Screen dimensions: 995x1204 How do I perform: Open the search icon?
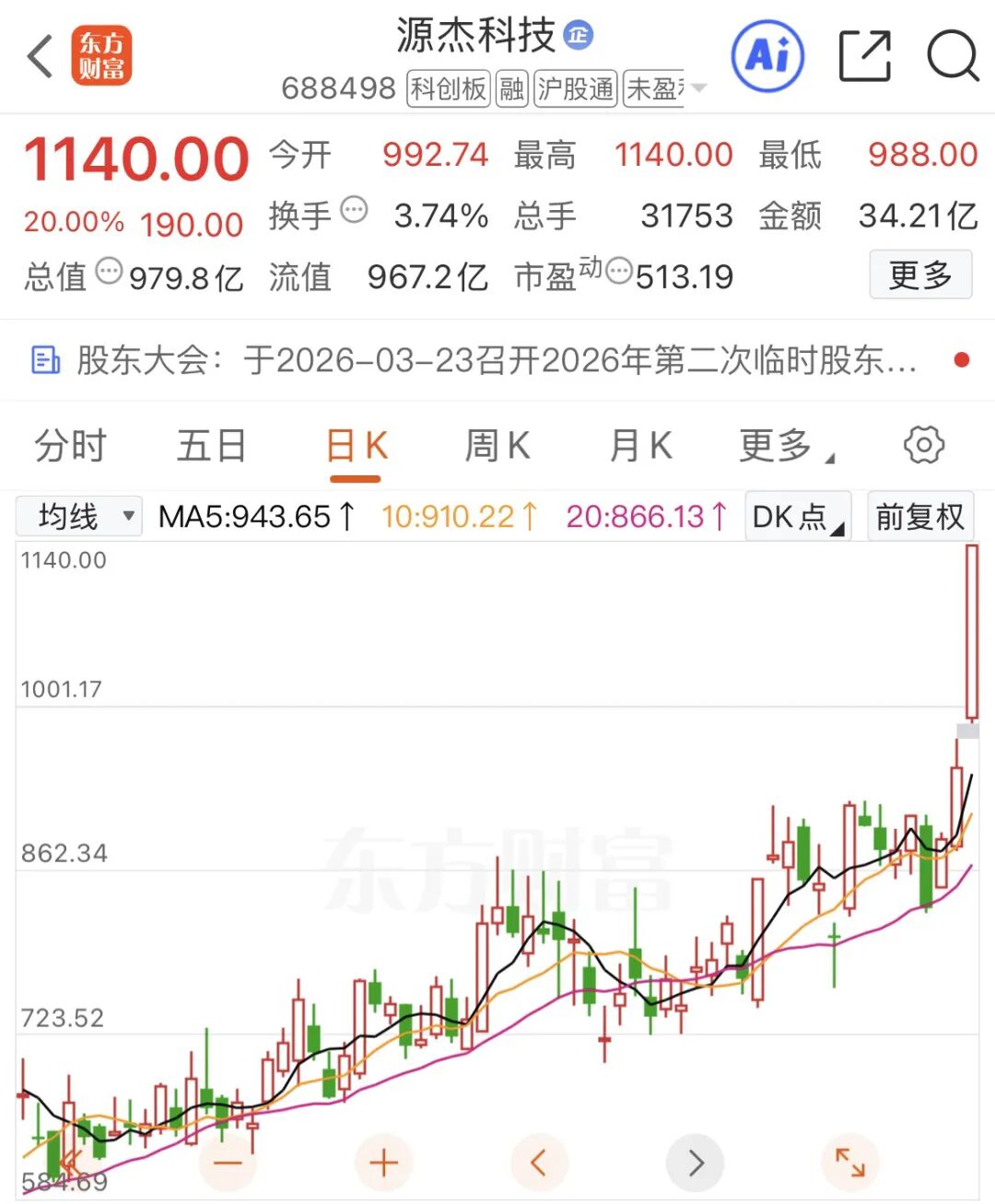pos(953,57)
